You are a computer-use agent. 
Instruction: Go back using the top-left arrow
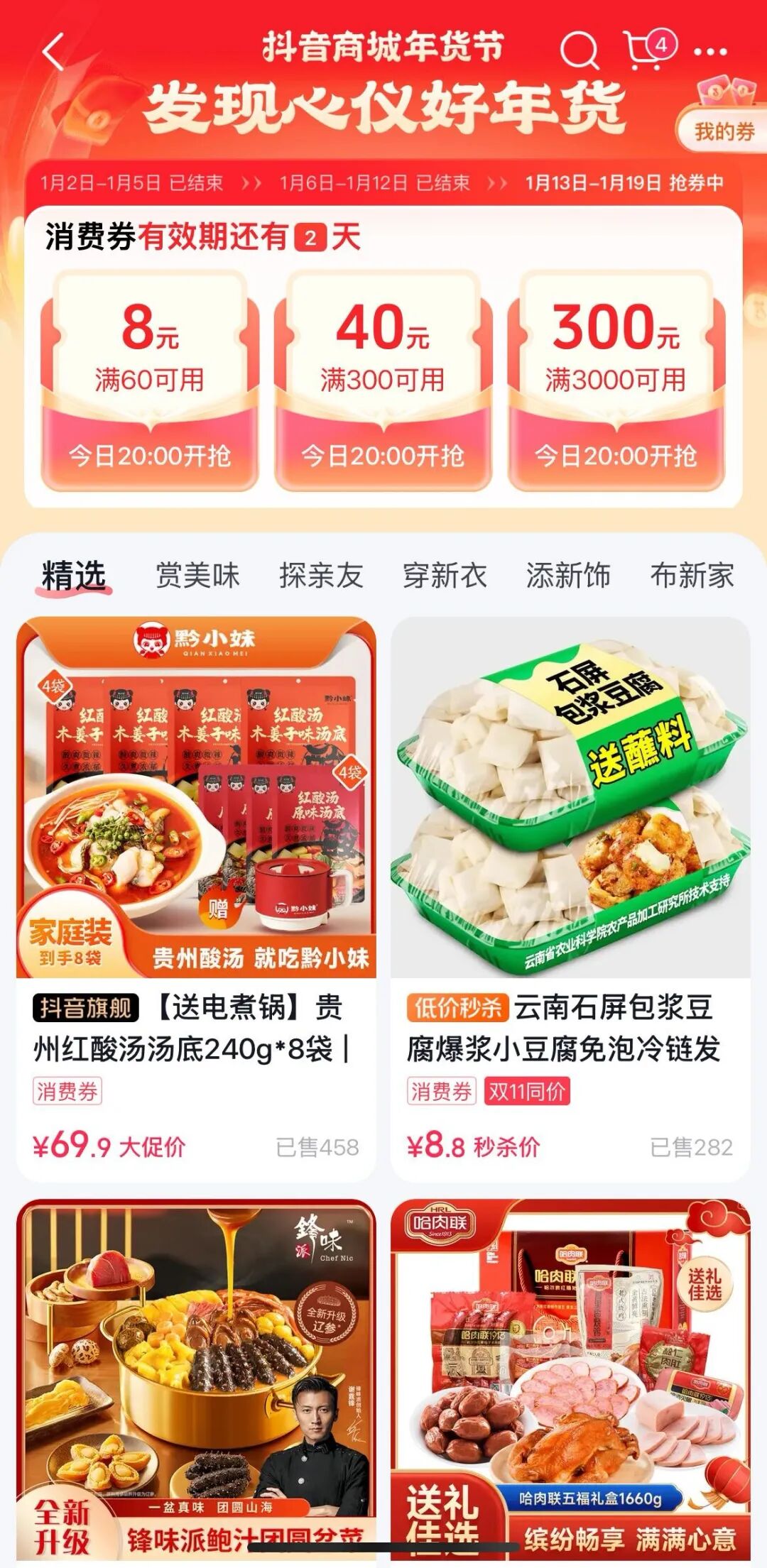(54, 51)
